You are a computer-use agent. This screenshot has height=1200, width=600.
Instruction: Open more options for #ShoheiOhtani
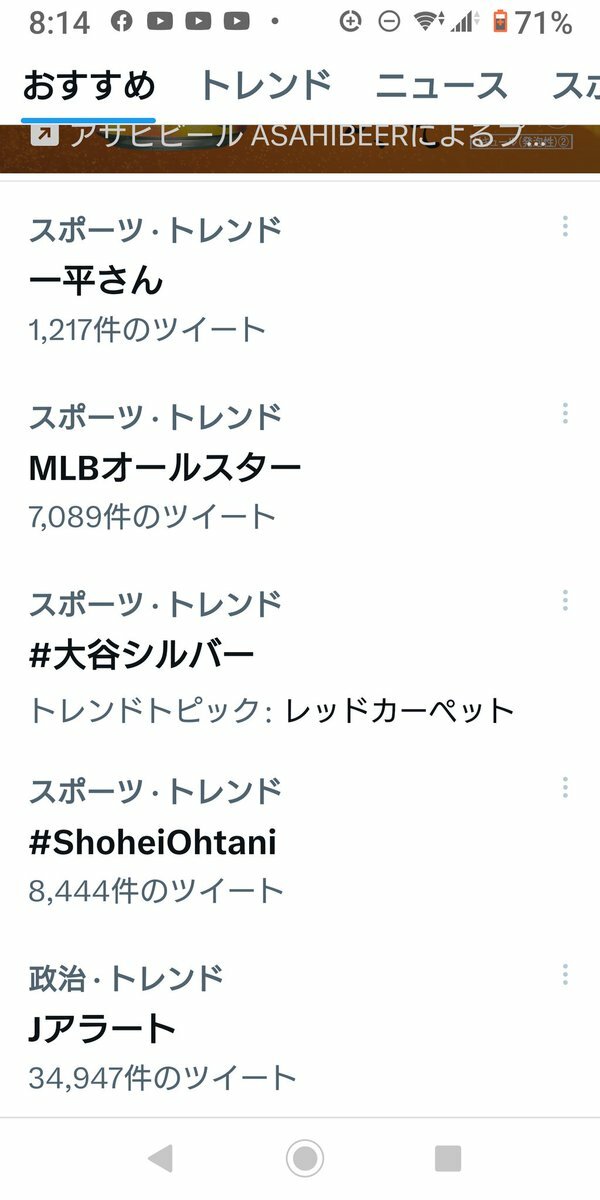(x=565, y=788)
